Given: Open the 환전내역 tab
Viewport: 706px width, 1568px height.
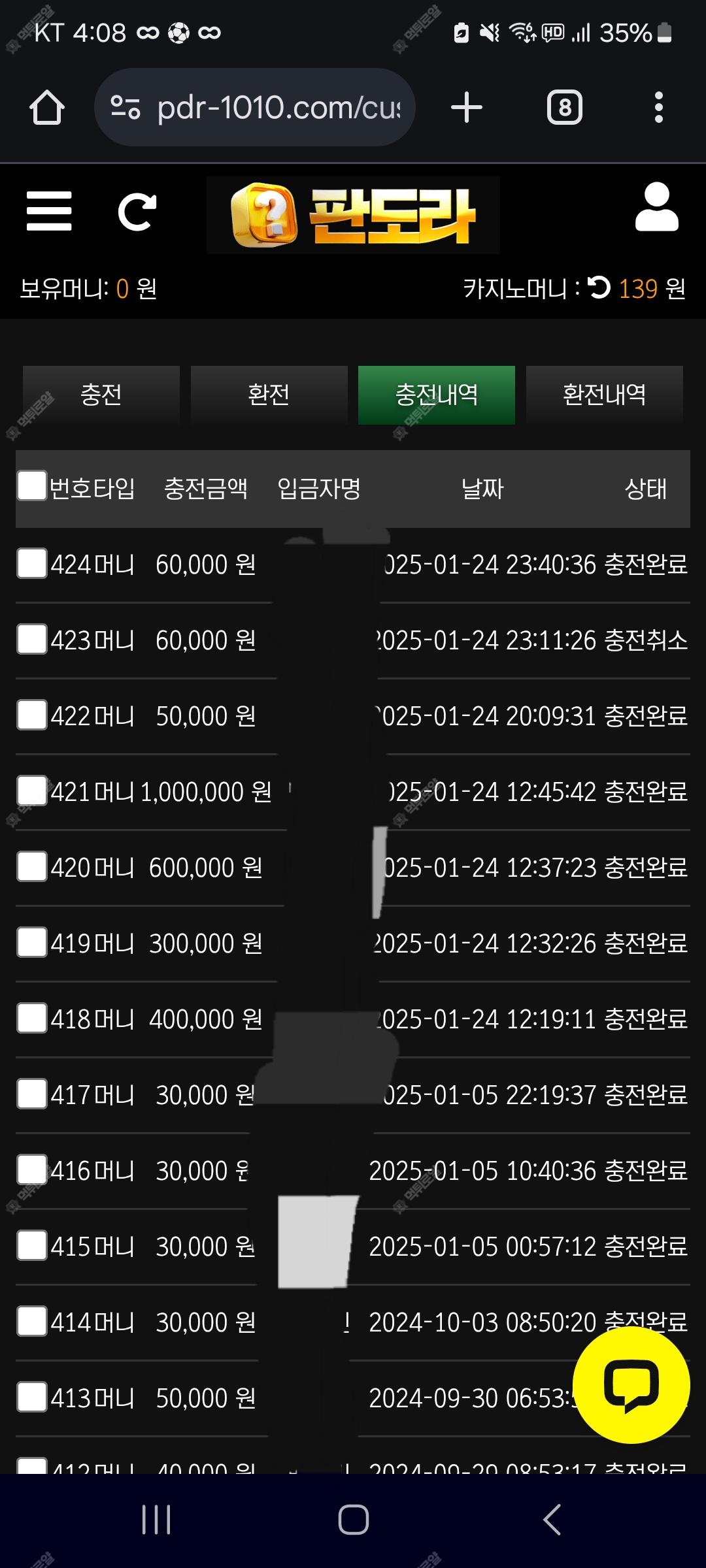Looking at the screenshot, I should (605, 395).
